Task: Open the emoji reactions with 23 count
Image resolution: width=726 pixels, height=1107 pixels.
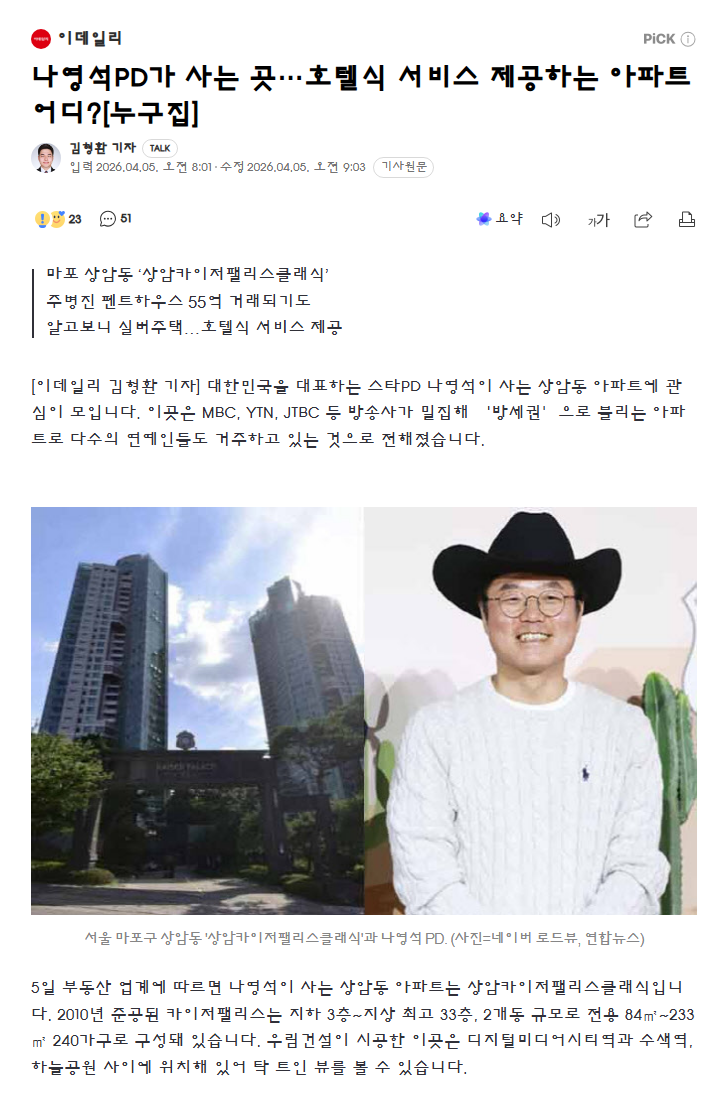Action: [58, 219]
